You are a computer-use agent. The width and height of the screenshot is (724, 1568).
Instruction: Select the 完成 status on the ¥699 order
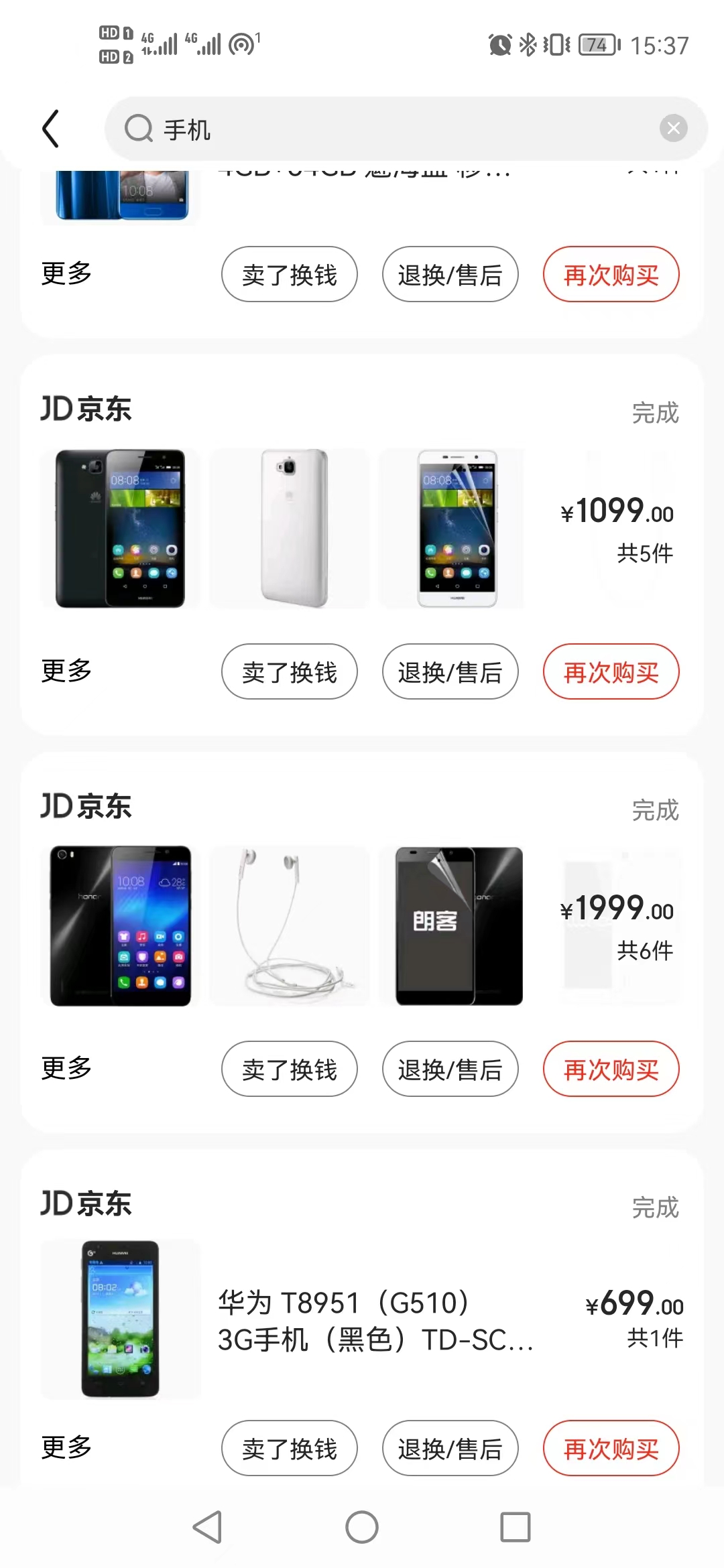[656, 1206]
